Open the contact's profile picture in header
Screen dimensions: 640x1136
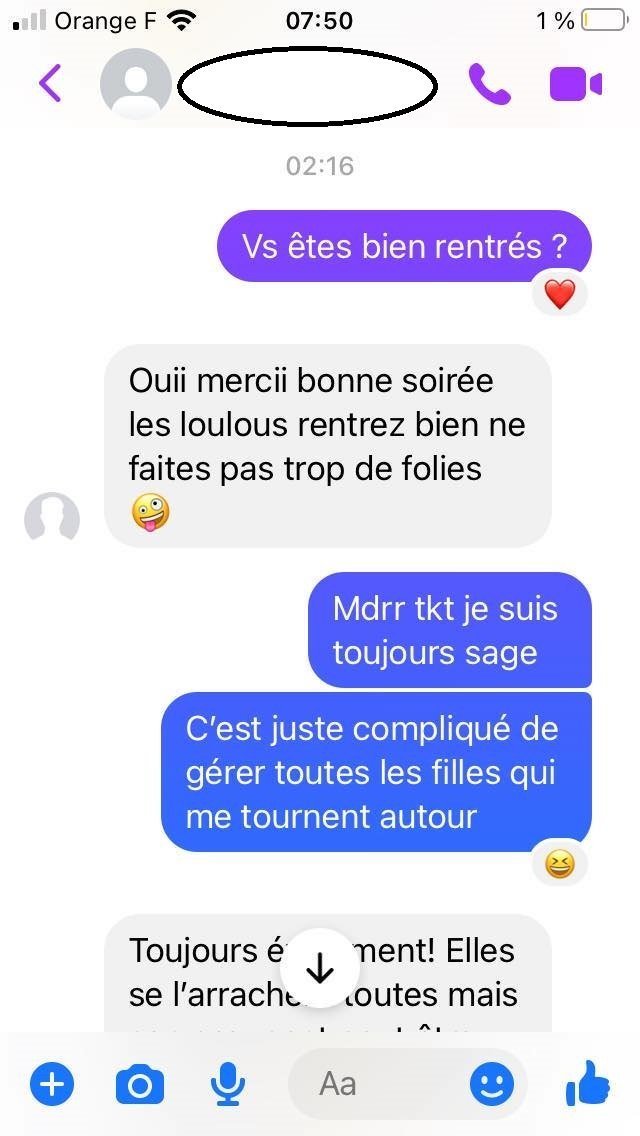click(x=136, y=84)
